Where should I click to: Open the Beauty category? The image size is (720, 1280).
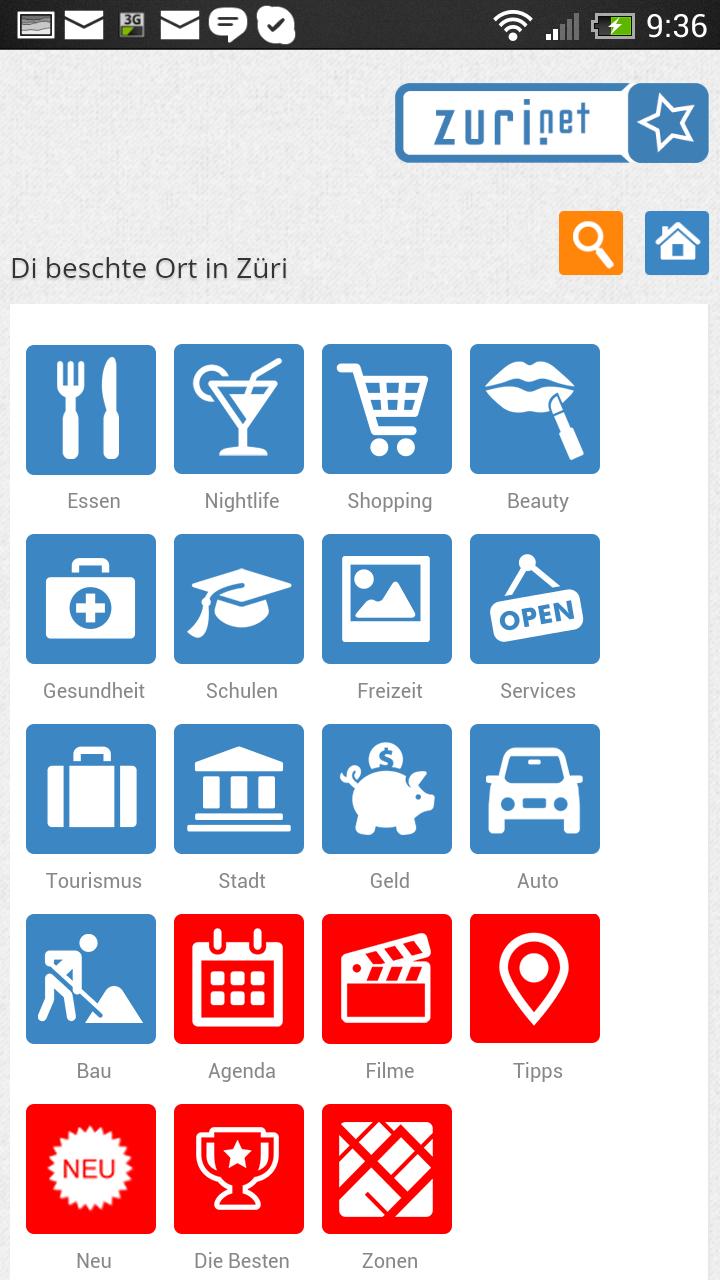[x=535, y=409]
